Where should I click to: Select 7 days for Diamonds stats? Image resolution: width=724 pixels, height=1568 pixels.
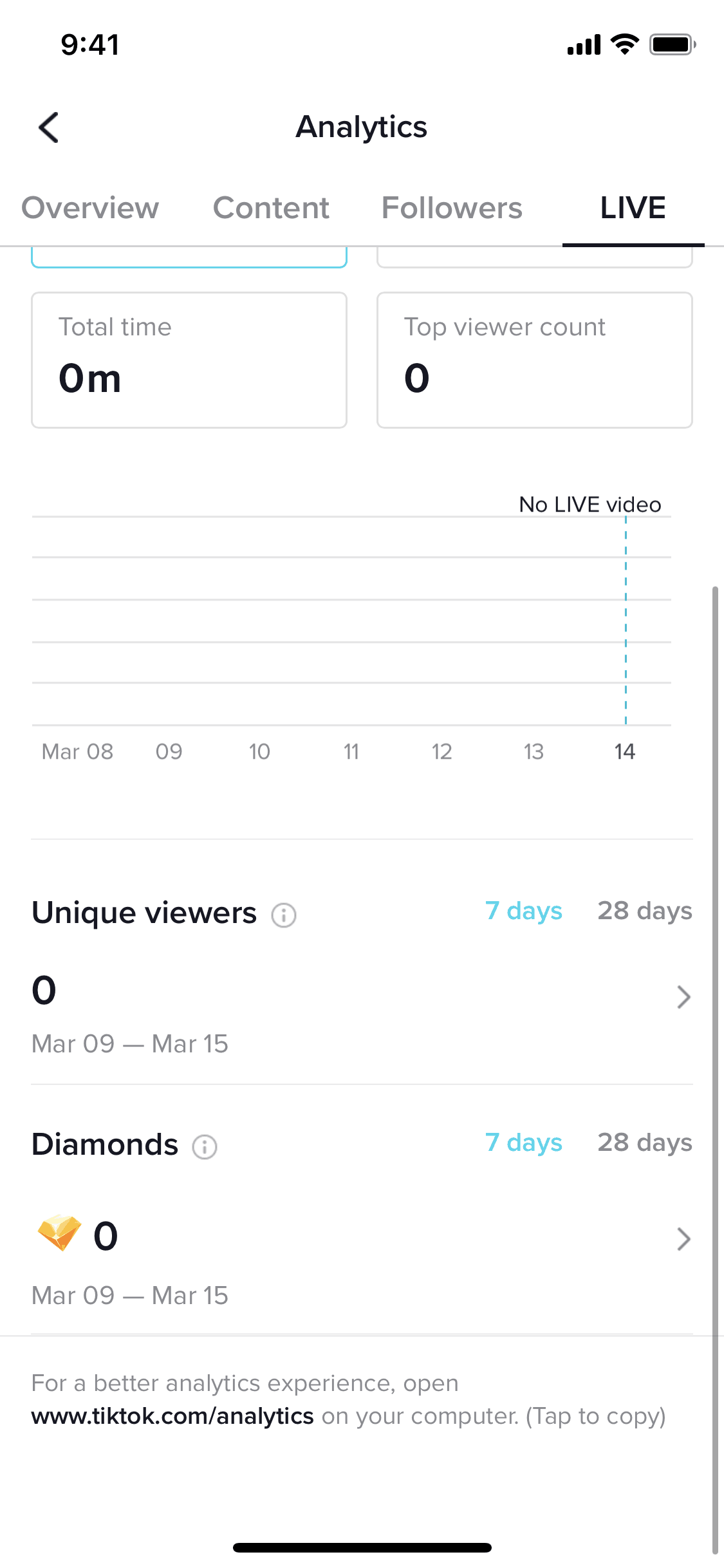[524, 1143]
